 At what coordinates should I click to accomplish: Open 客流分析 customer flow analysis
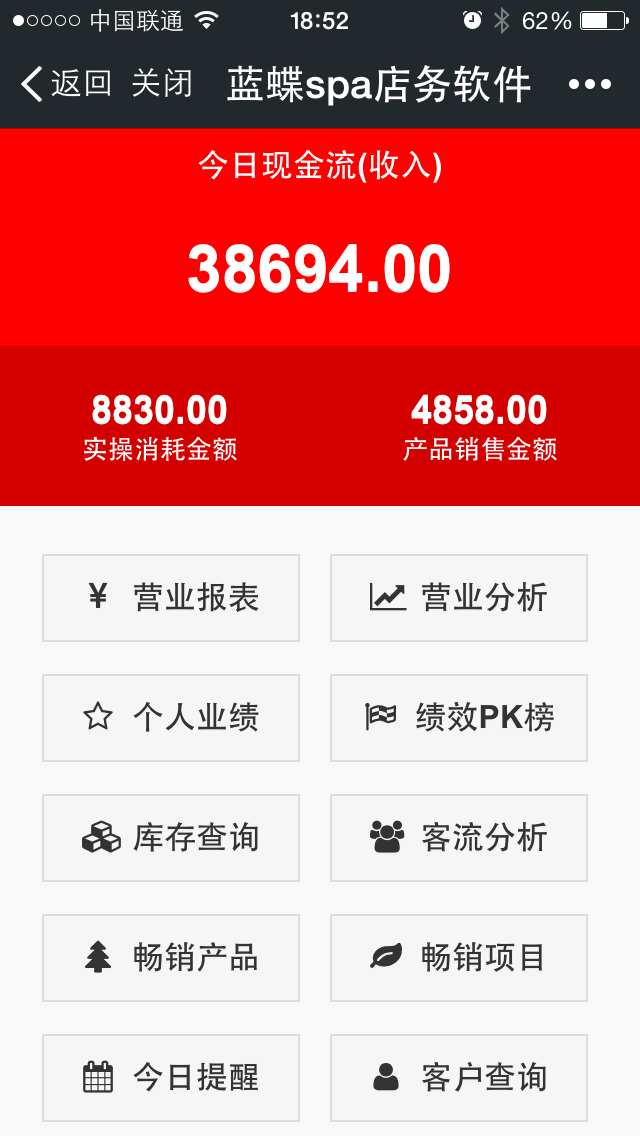point(459,838)
